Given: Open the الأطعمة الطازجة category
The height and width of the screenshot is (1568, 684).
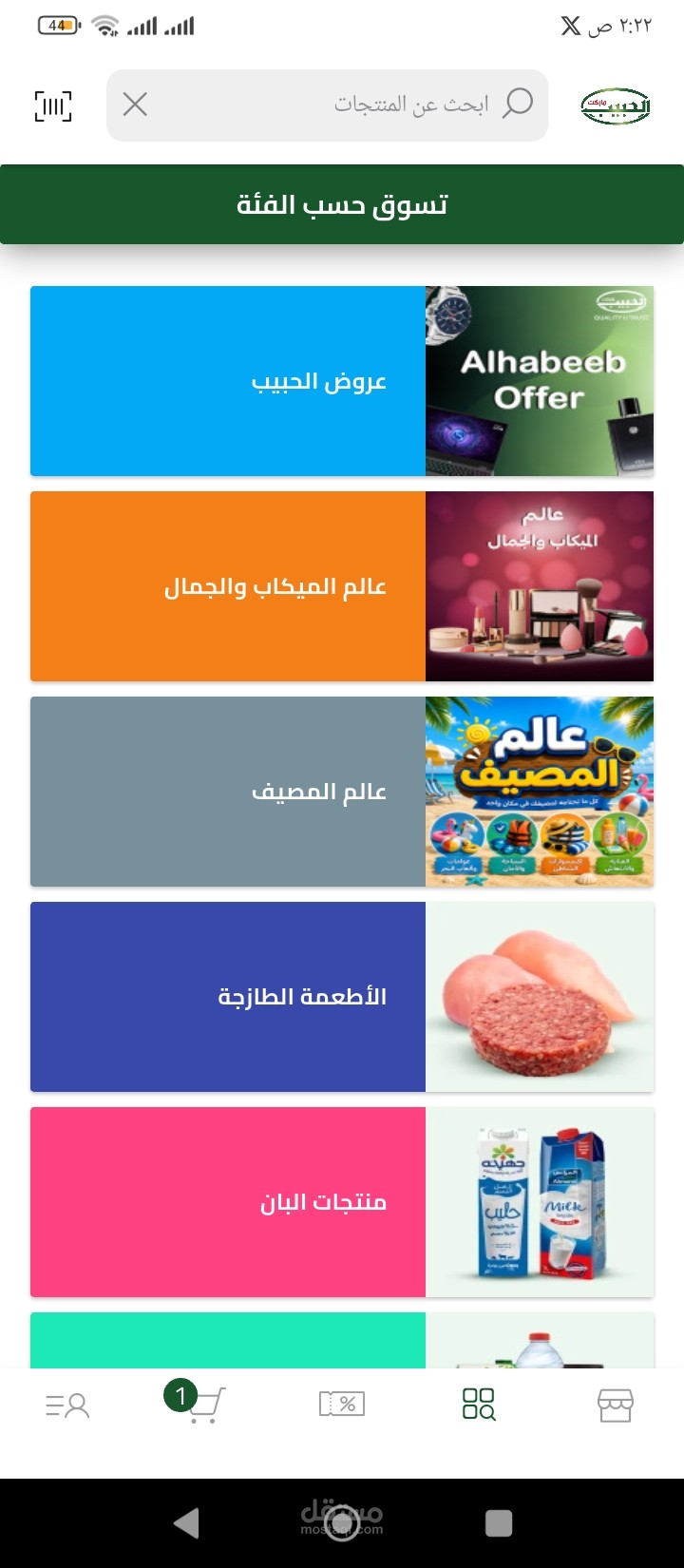Looking at the screenshot, I should coord(342,997).
